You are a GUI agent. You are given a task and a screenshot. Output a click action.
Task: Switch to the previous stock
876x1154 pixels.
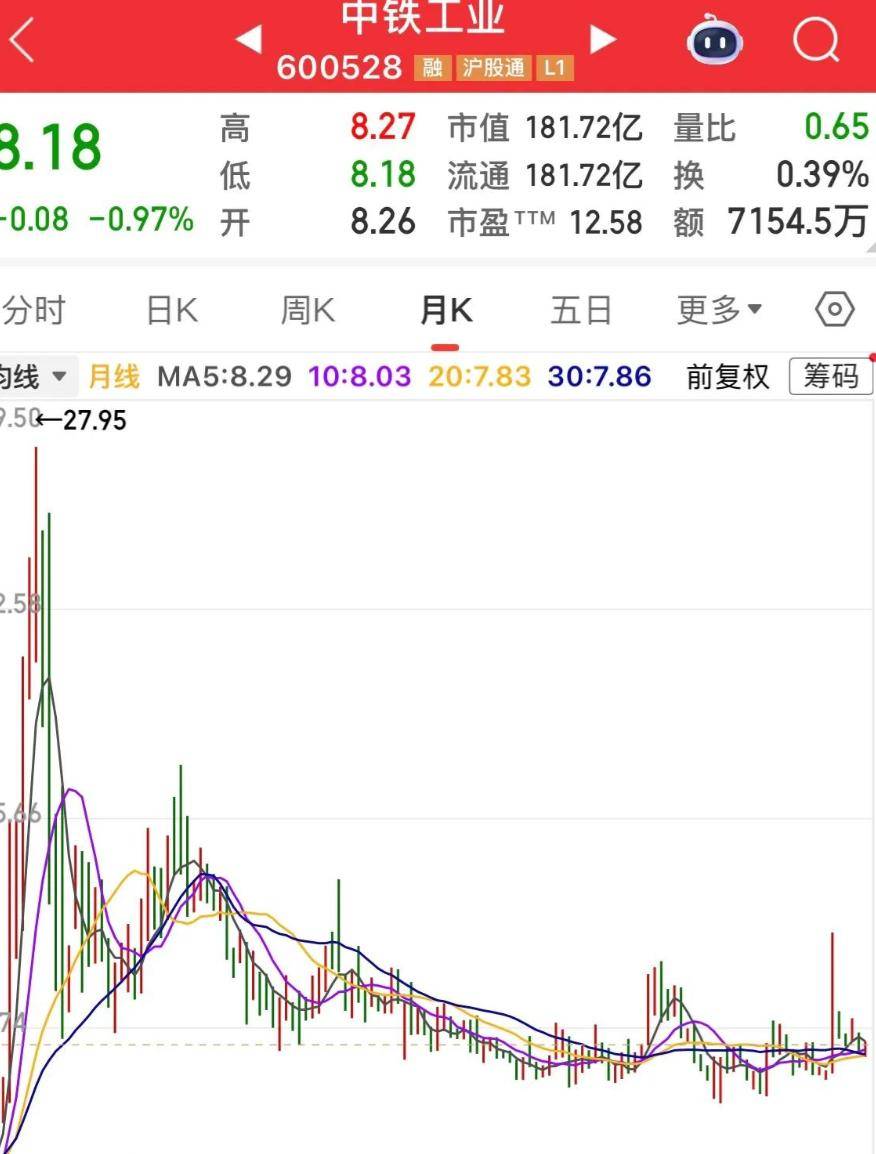click(248, 40)
